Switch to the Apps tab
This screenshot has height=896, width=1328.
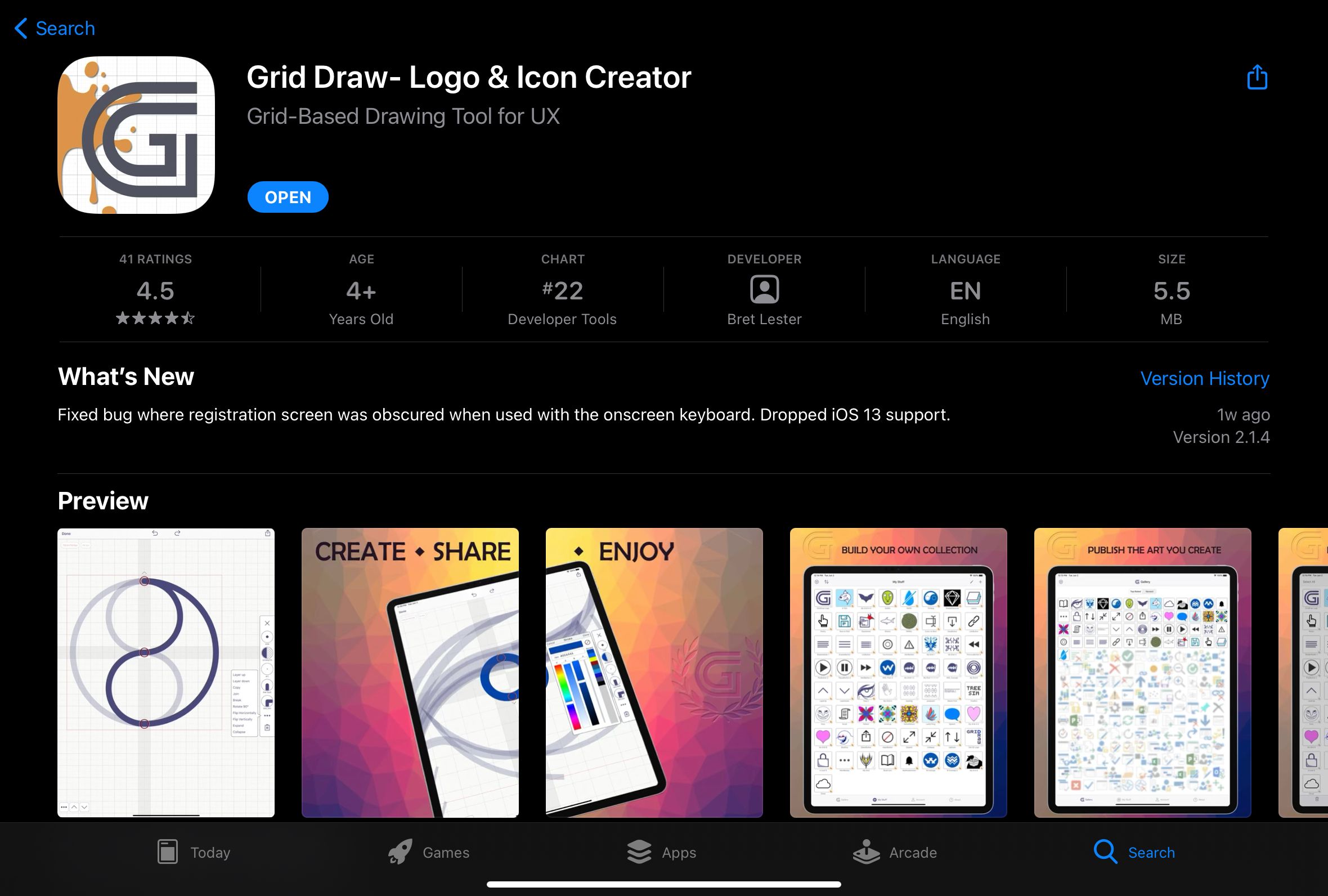(x=661, y=852)
